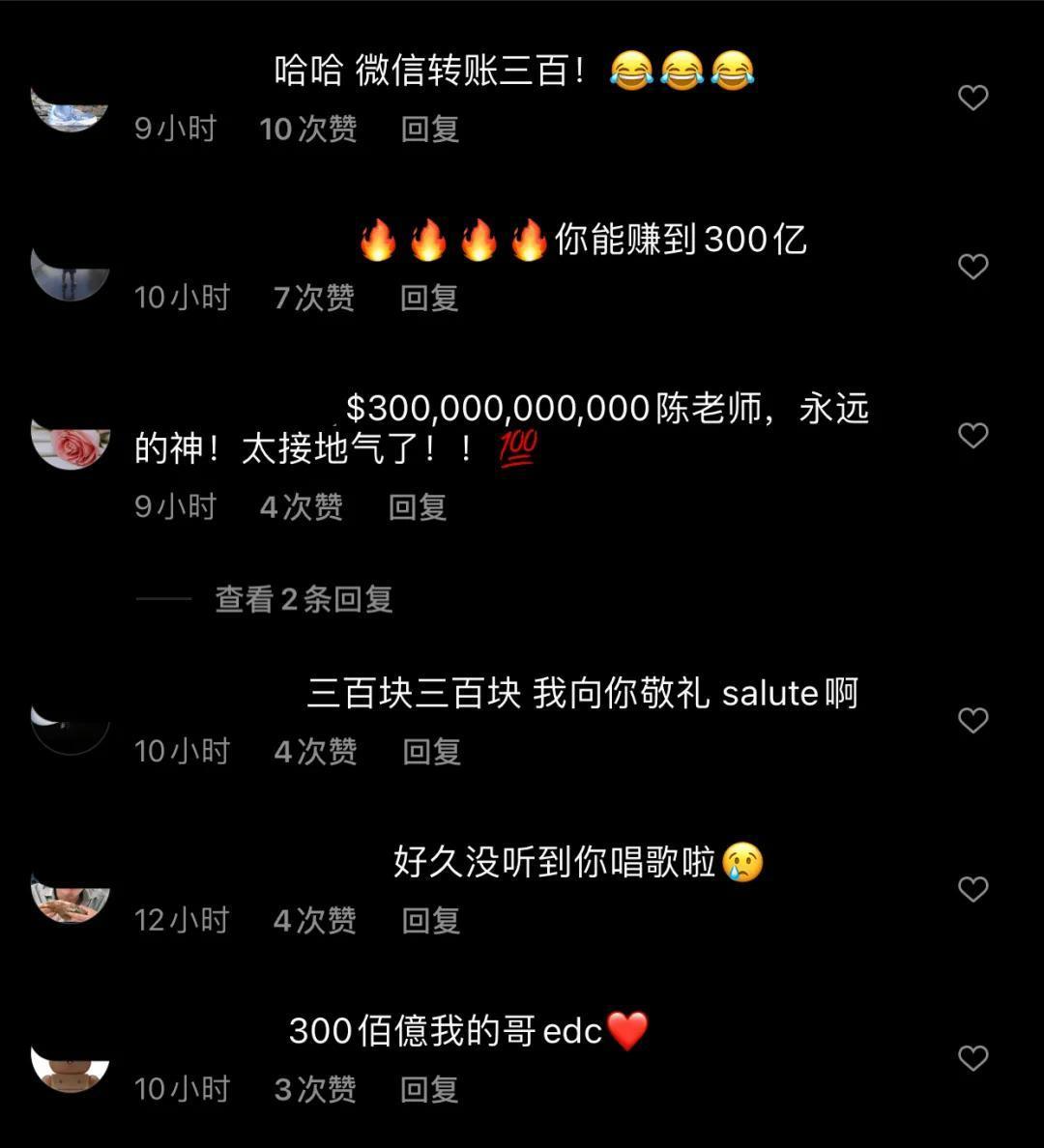Like the 你能赚到300亿 comment

[972, 267]
